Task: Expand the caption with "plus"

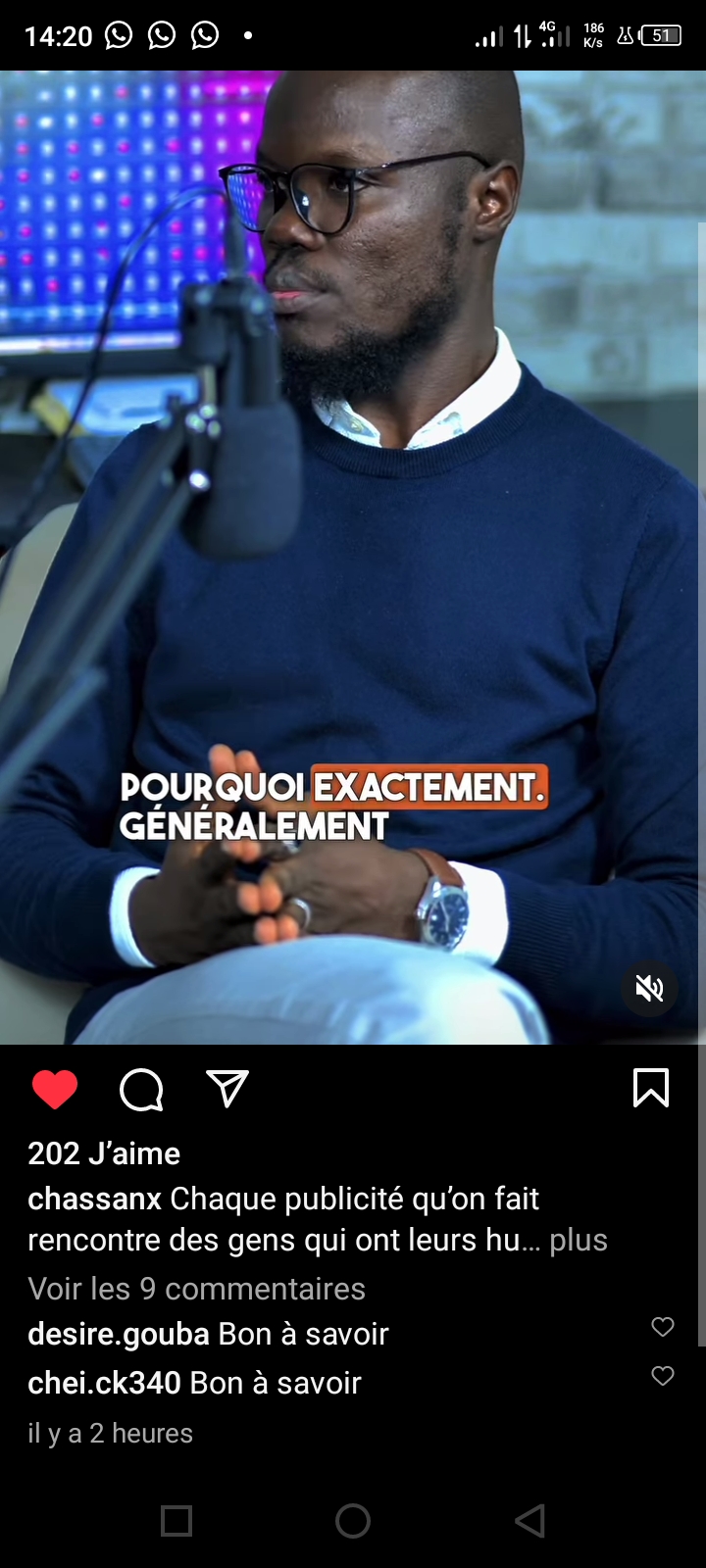Action: coord(578,1241)
